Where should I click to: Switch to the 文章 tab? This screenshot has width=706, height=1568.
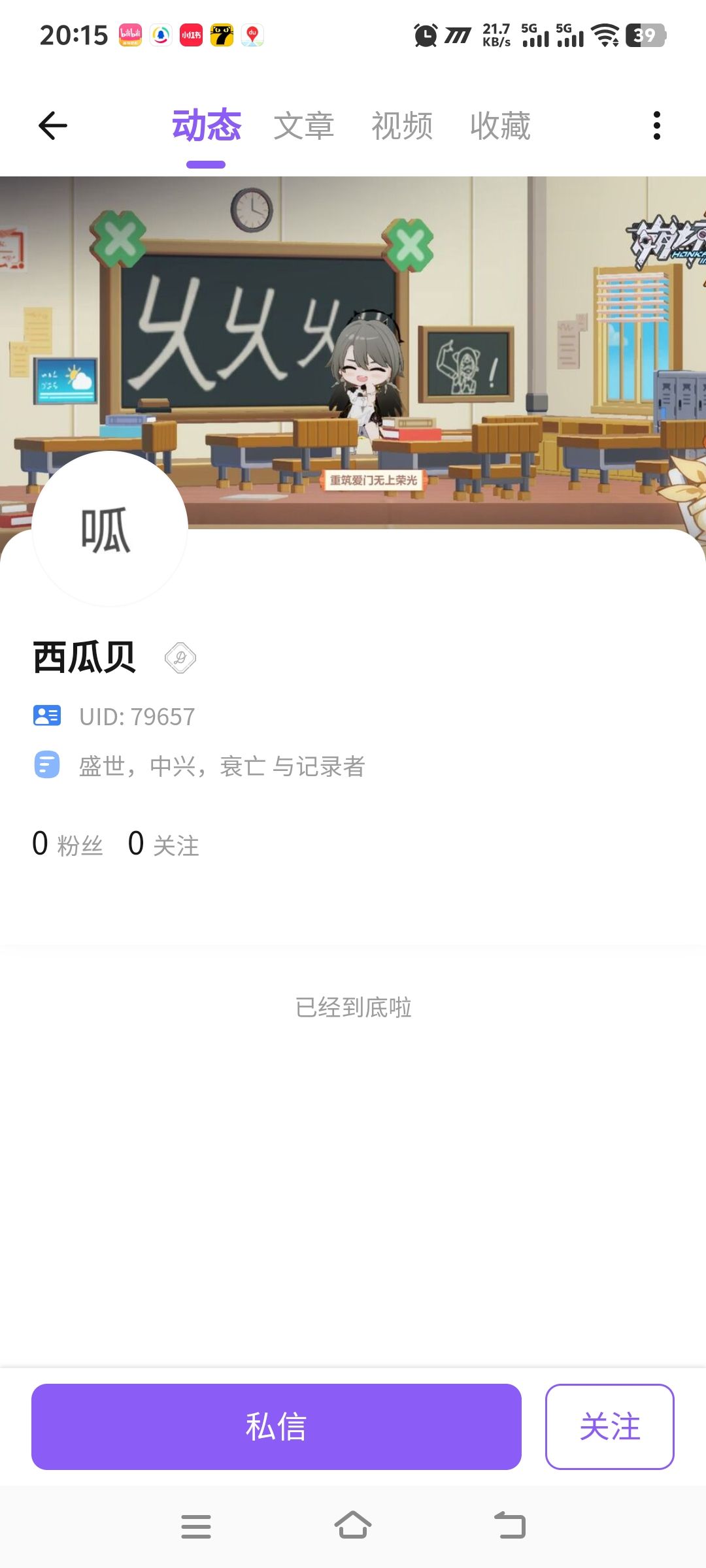tap(304, 125)
